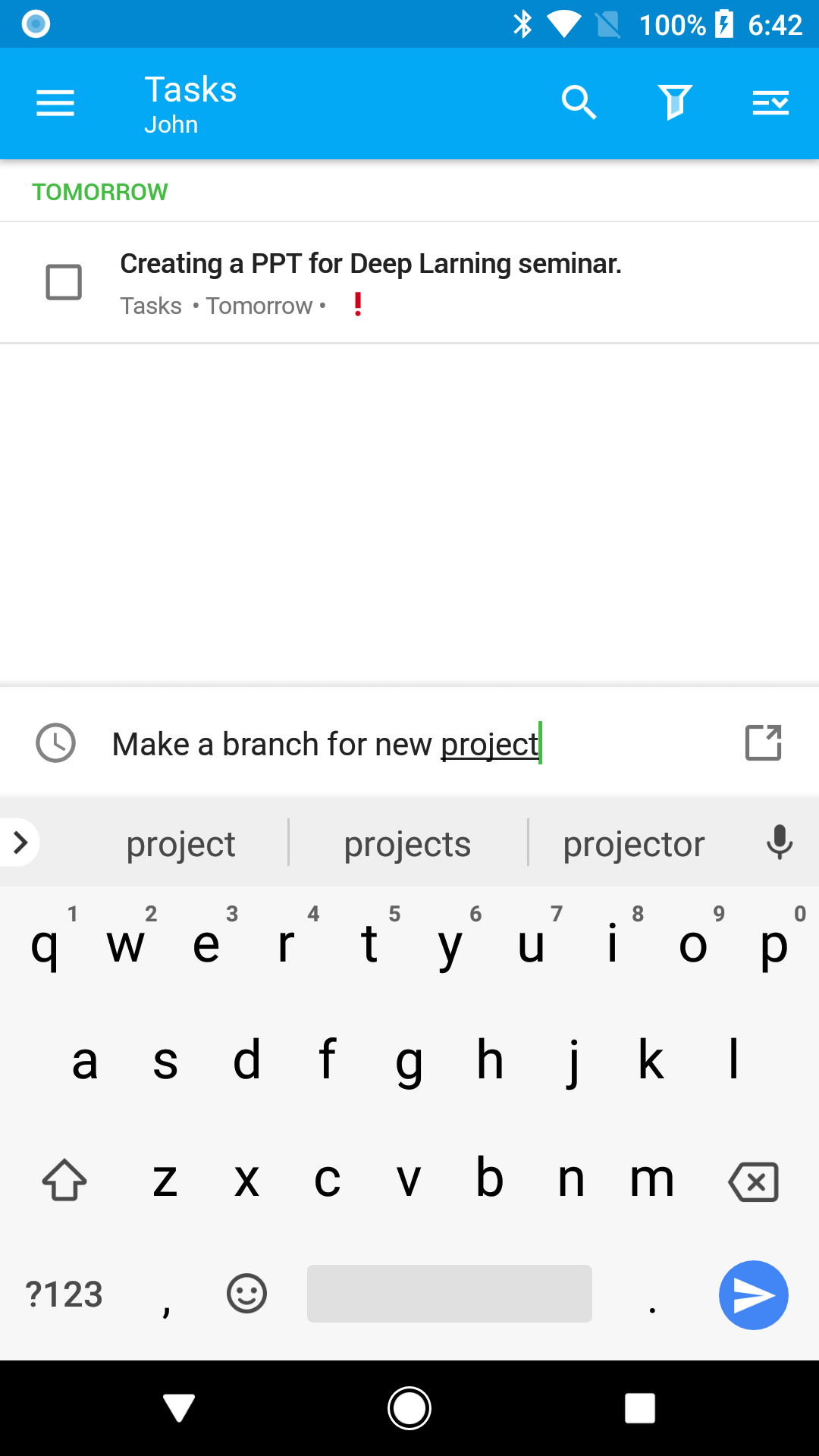Focus the new task text field
This screenshot has height=1456, width=819.
click(x=409, y=744)
